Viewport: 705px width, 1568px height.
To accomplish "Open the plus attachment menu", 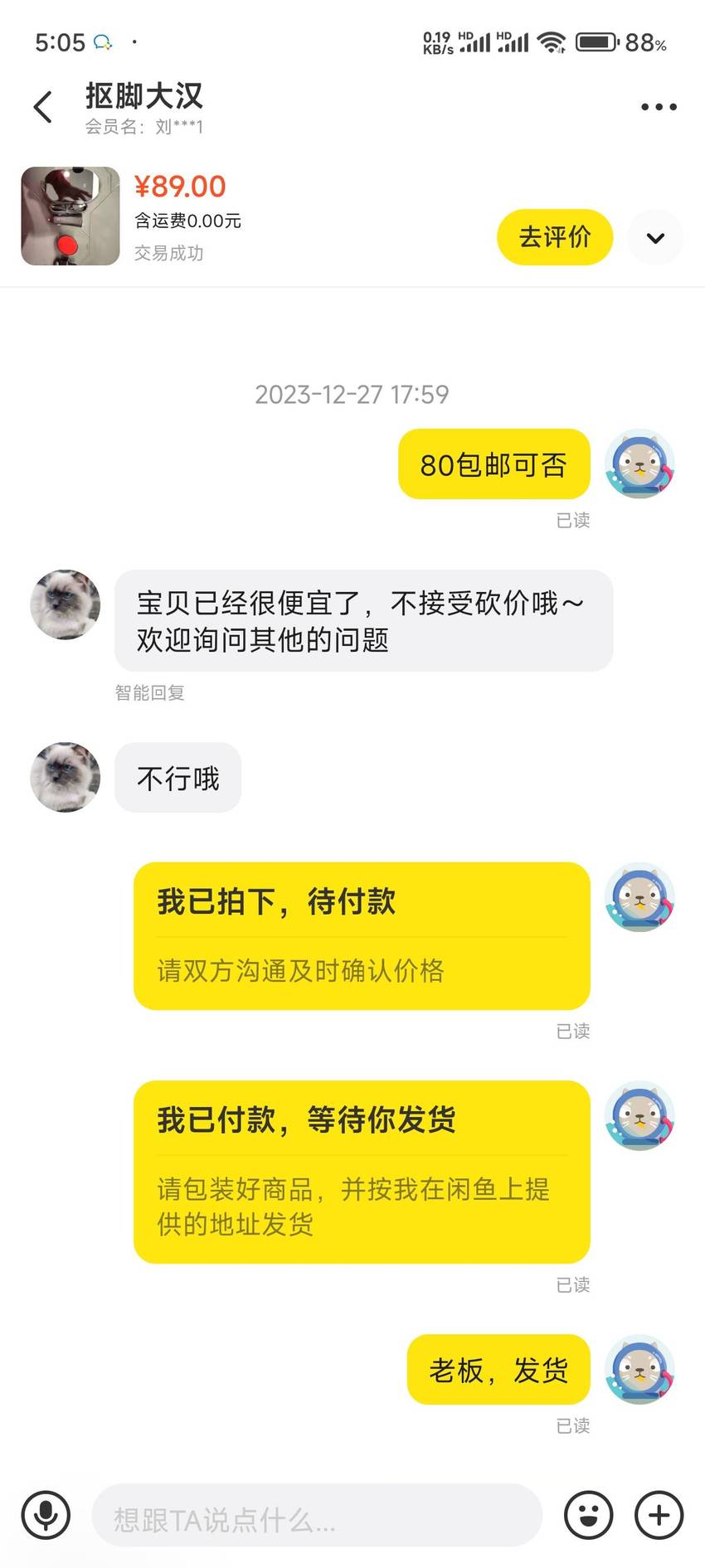I will click(x=659, y=1515).
